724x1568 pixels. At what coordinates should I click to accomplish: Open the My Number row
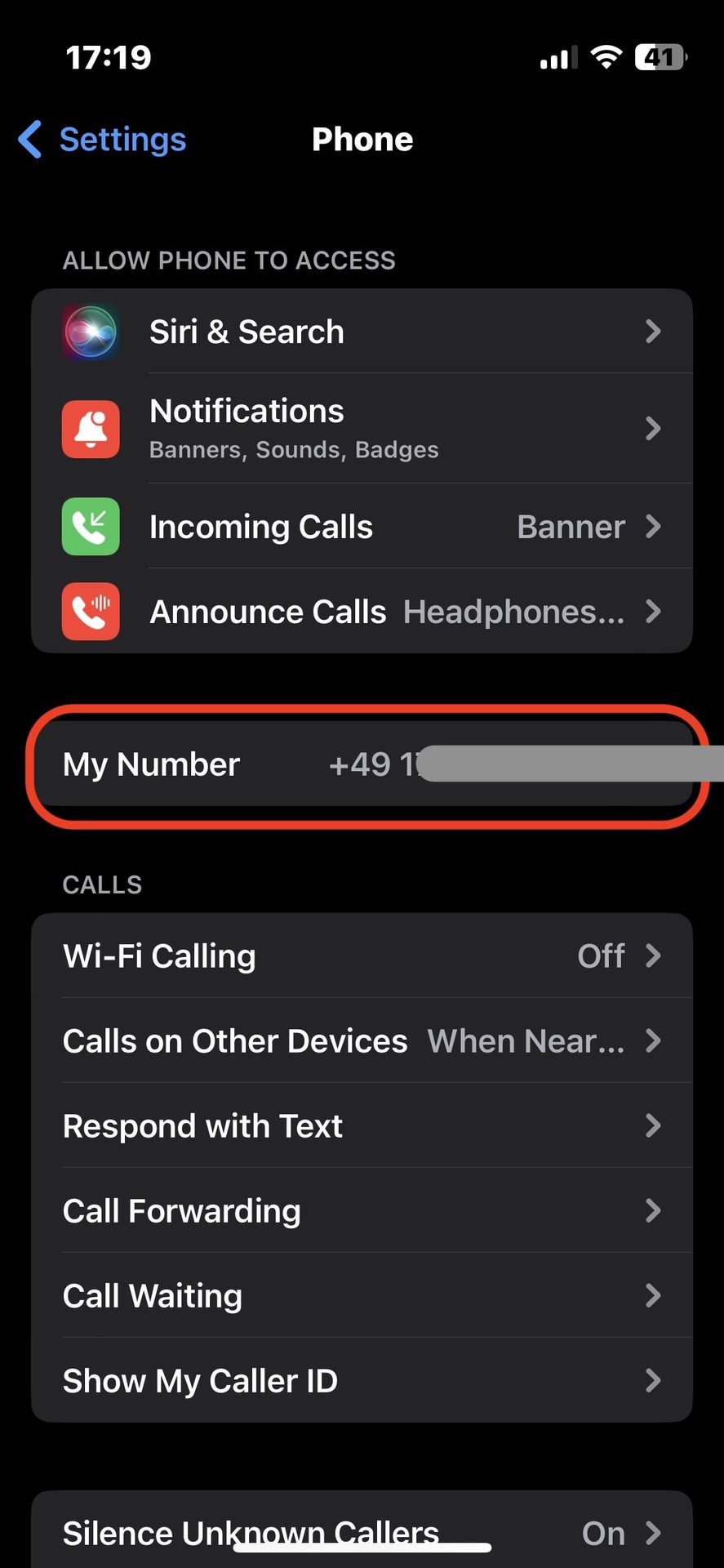pyautogui.click(x=362, y=765)
